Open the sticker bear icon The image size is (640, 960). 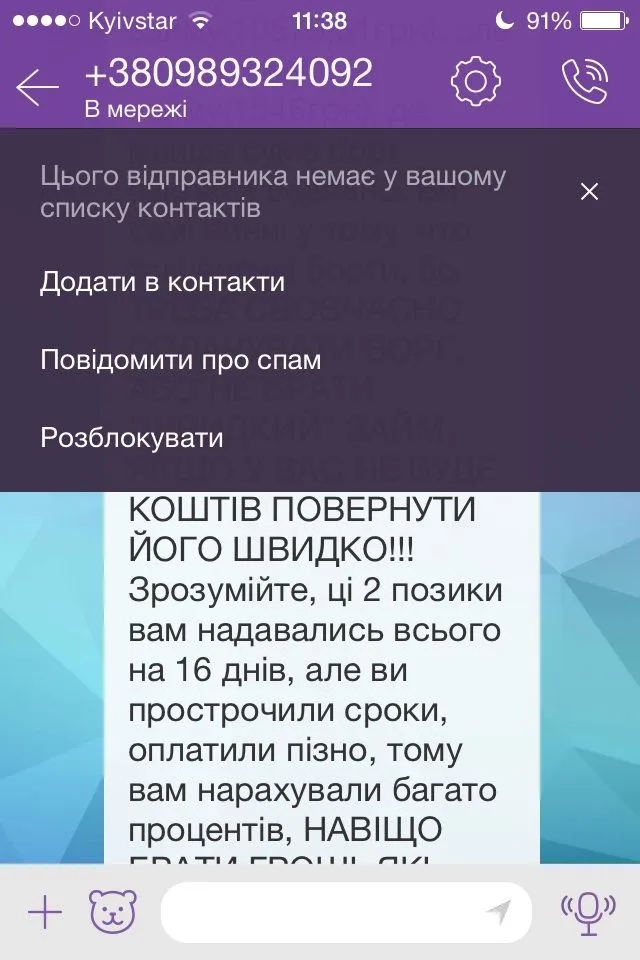pyautogui.click(x=112, y=912)
